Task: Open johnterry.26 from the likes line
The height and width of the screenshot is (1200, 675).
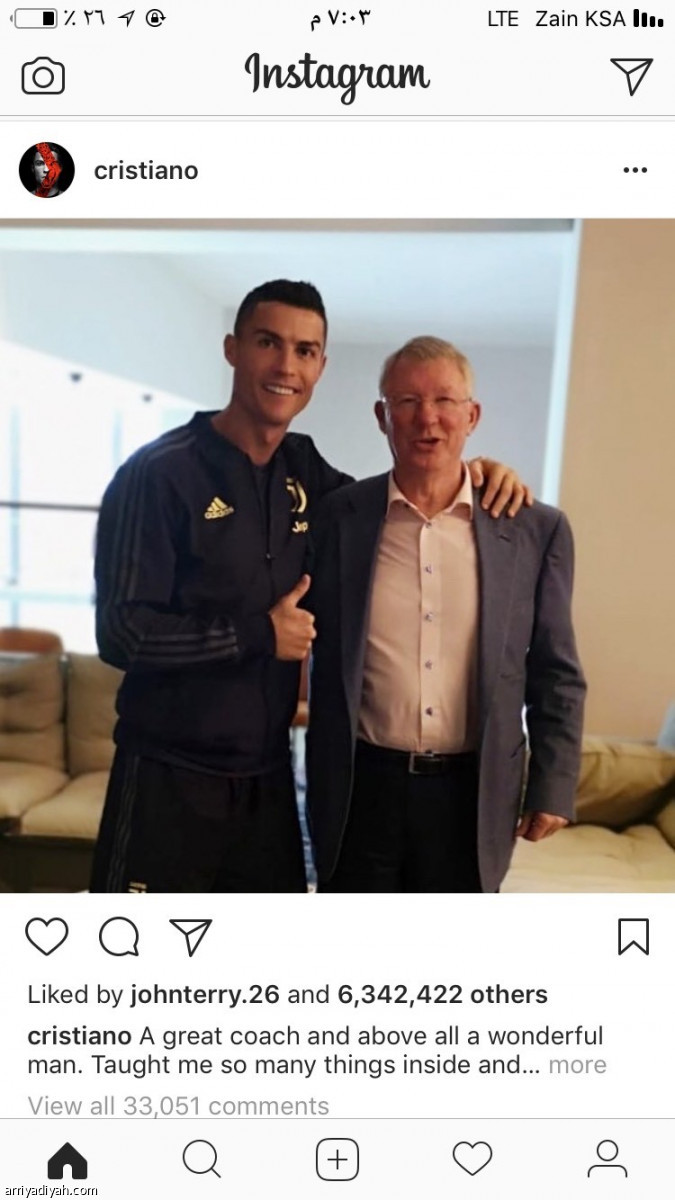Action: click(x=205, y=995)
